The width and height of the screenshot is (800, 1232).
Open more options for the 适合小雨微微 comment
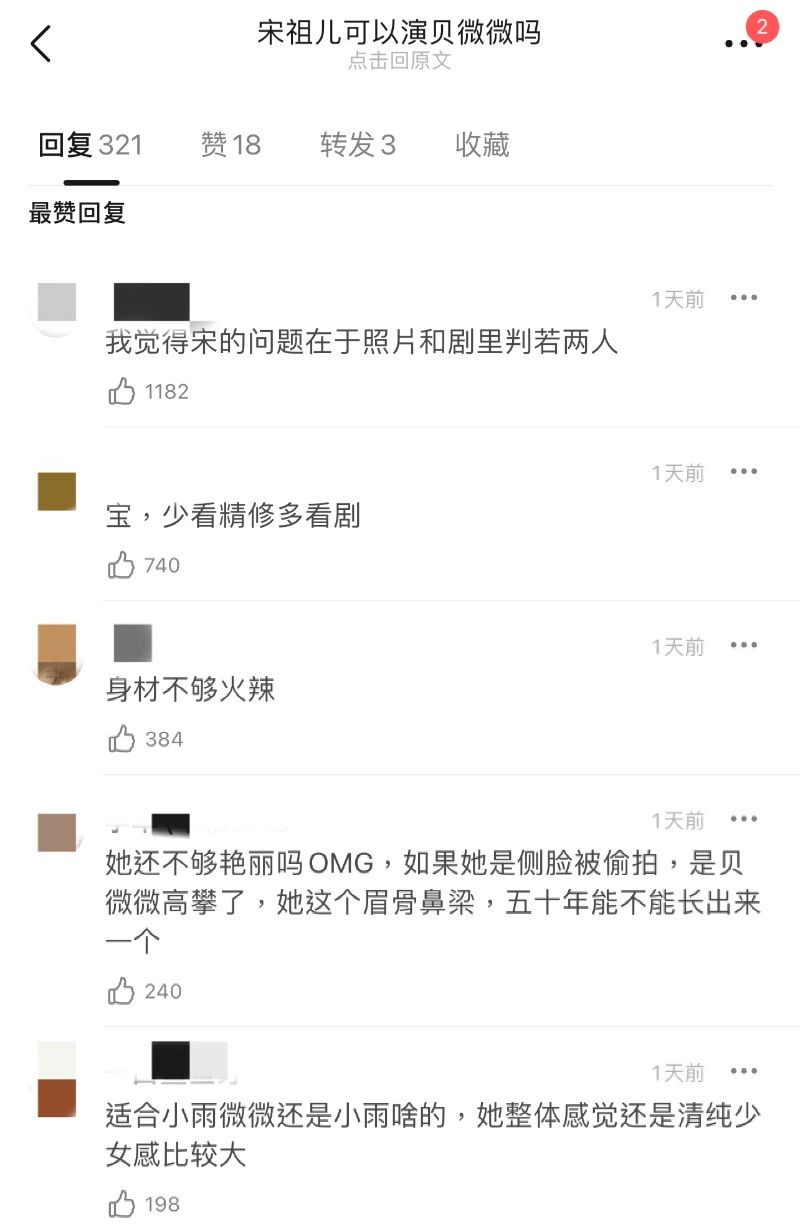tap(743, 1072)
